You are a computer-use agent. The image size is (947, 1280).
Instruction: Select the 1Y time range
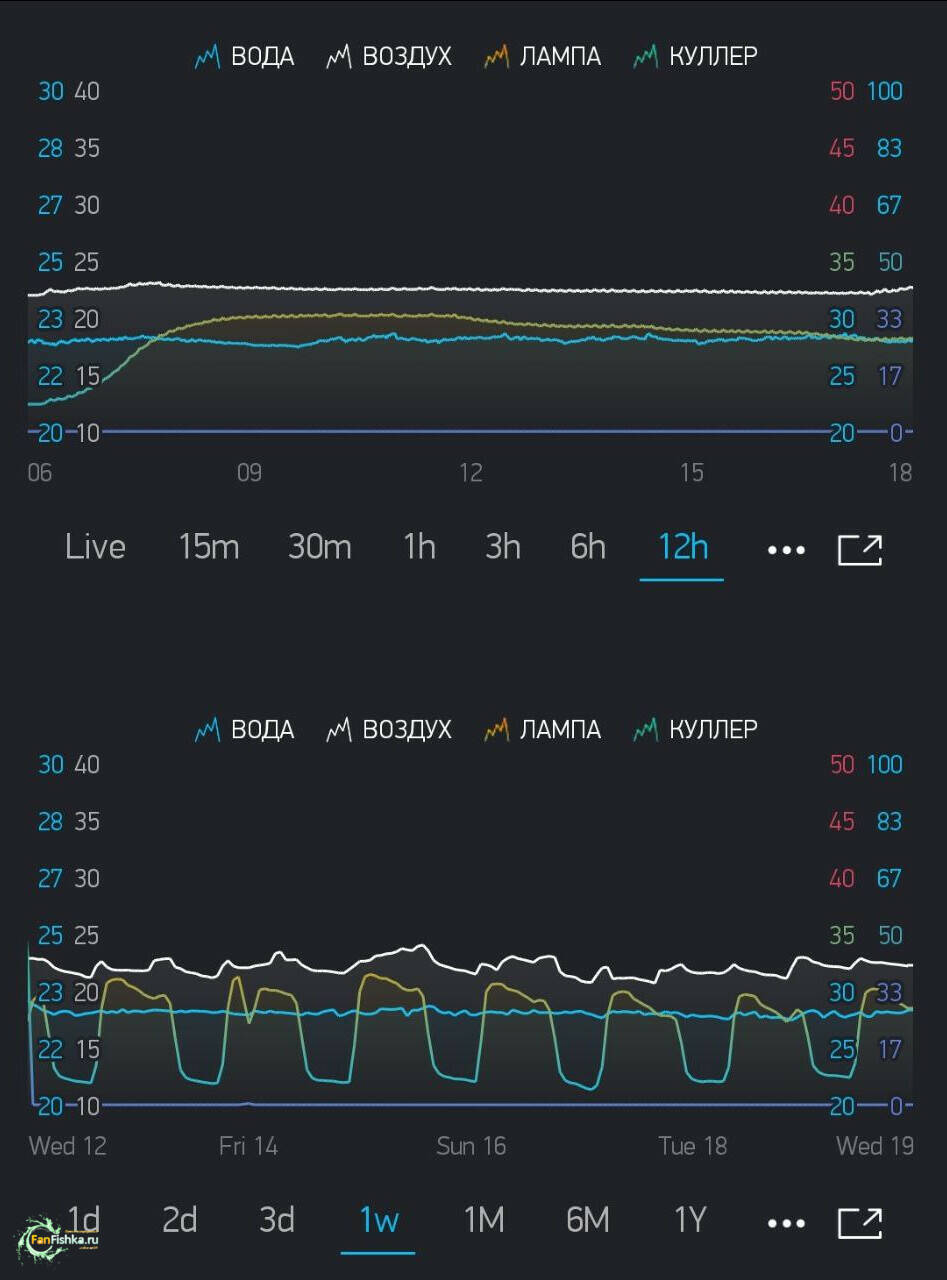pos(690,1221)
